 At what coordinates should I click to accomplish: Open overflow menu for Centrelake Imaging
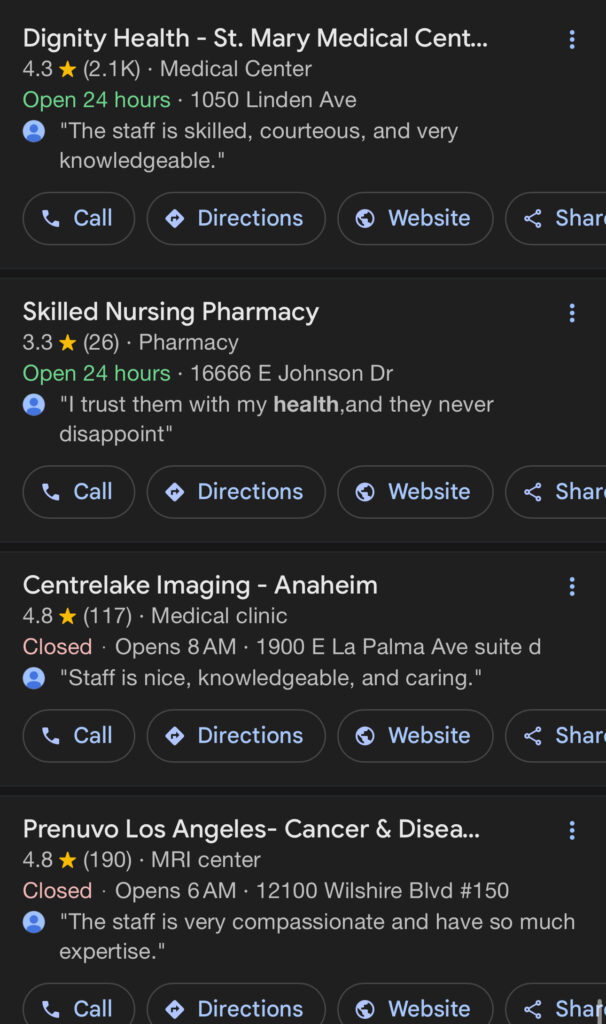[572, 587]
